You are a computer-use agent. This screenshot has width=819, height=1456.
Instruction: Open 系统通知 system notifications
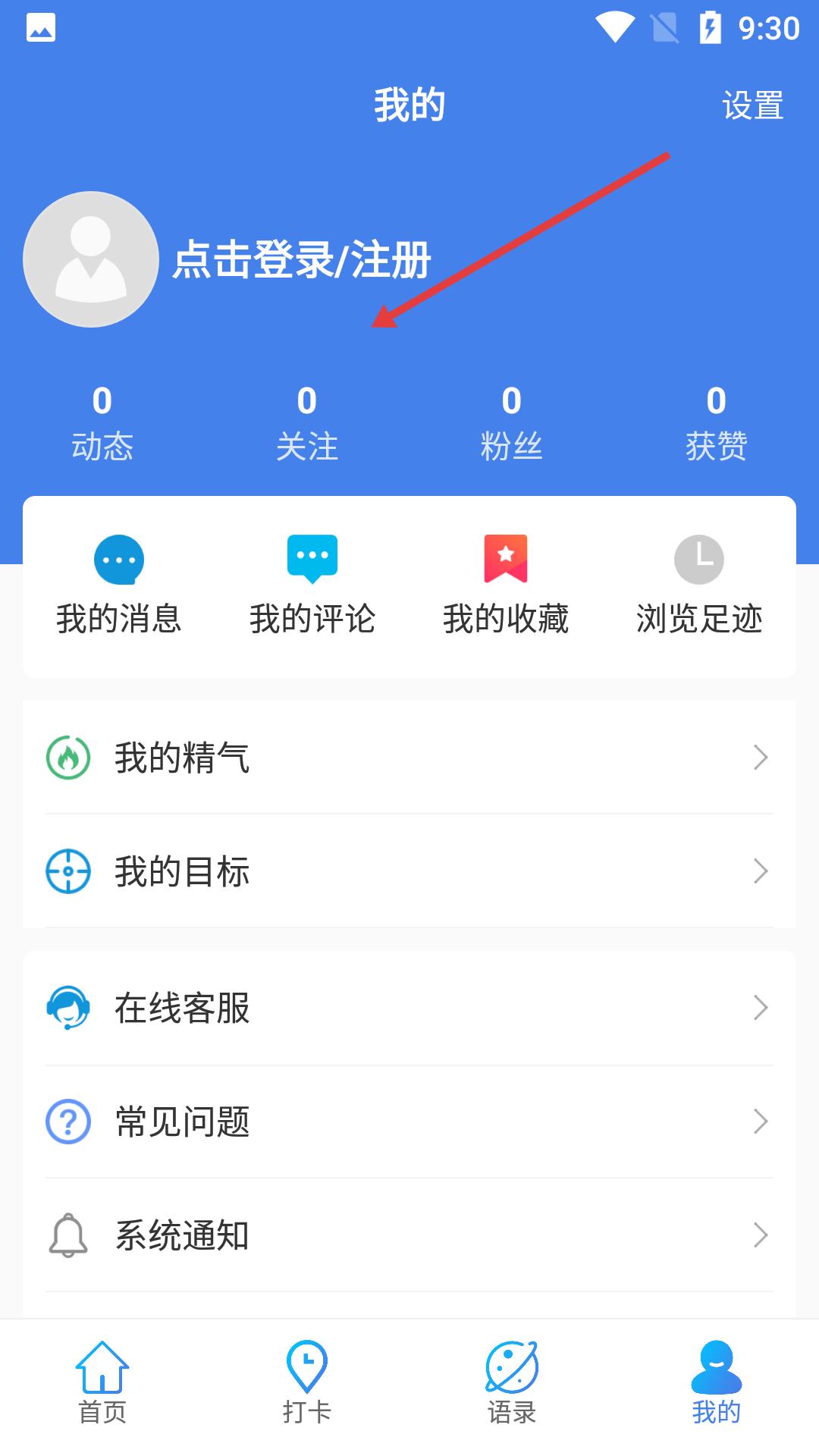[409, 1235]
